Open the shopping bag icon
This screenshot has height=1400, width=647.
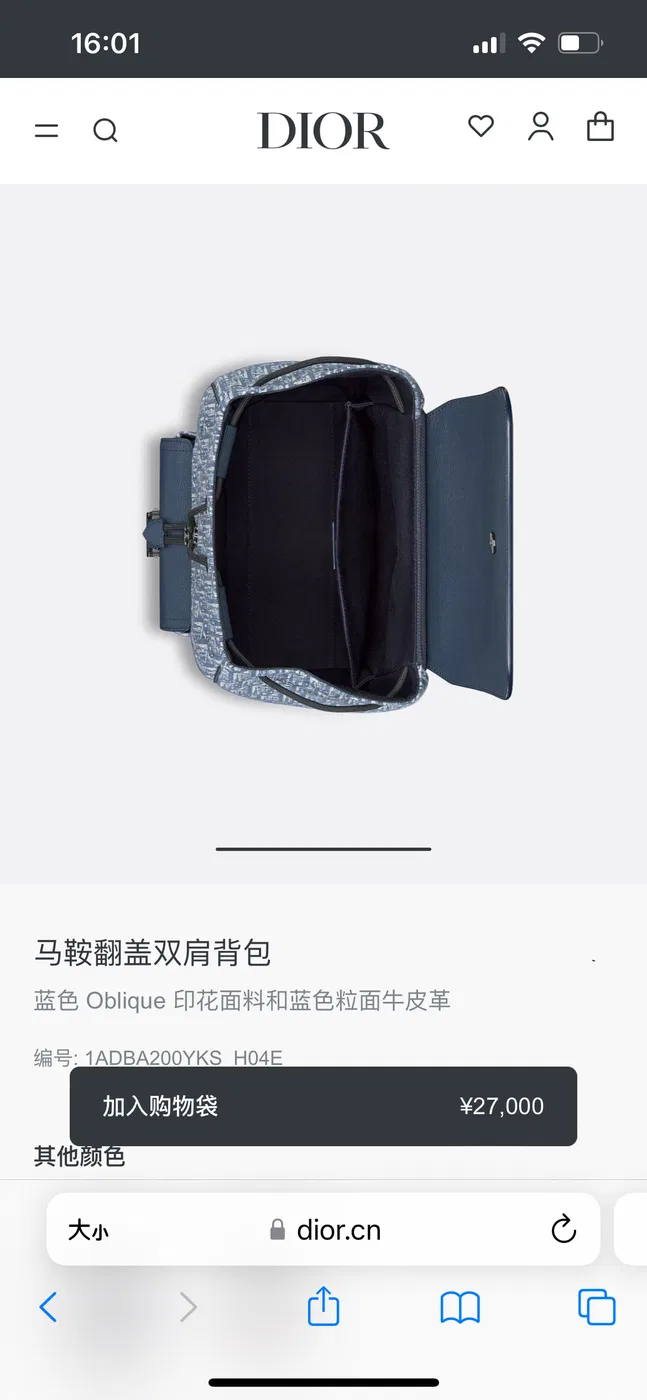tap(600, 126)
